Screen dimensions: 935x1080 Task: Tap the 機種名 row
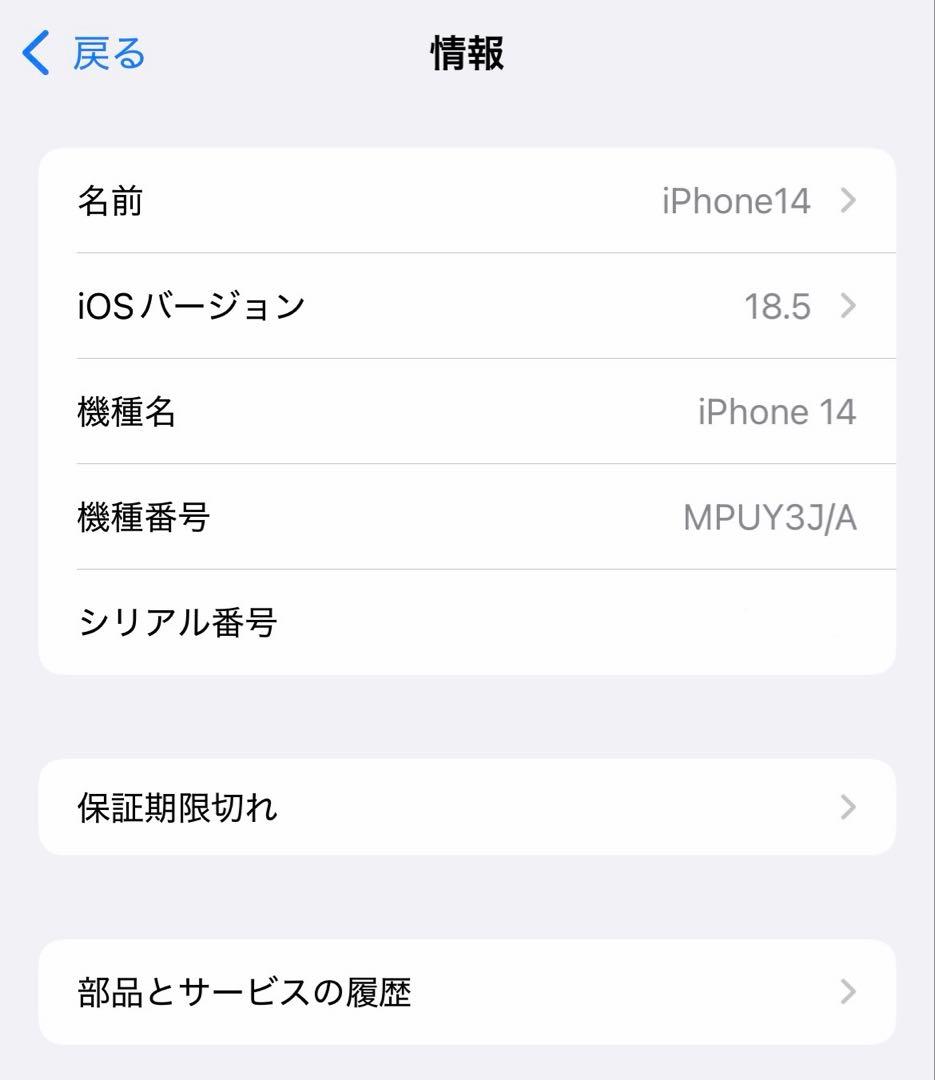(x=467, y=412)
